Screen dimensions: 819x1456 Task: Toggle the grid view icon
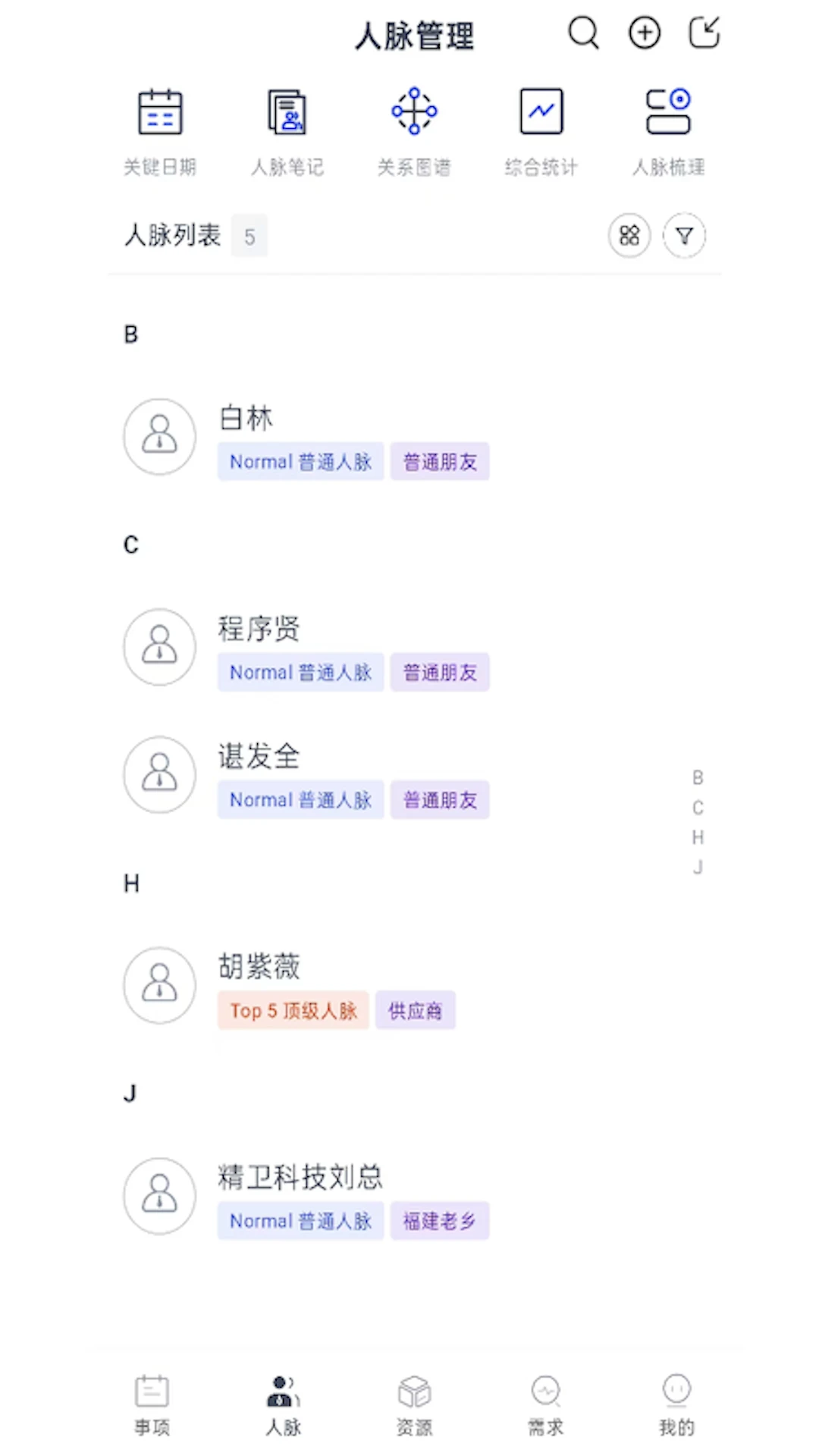coord(629,236)
